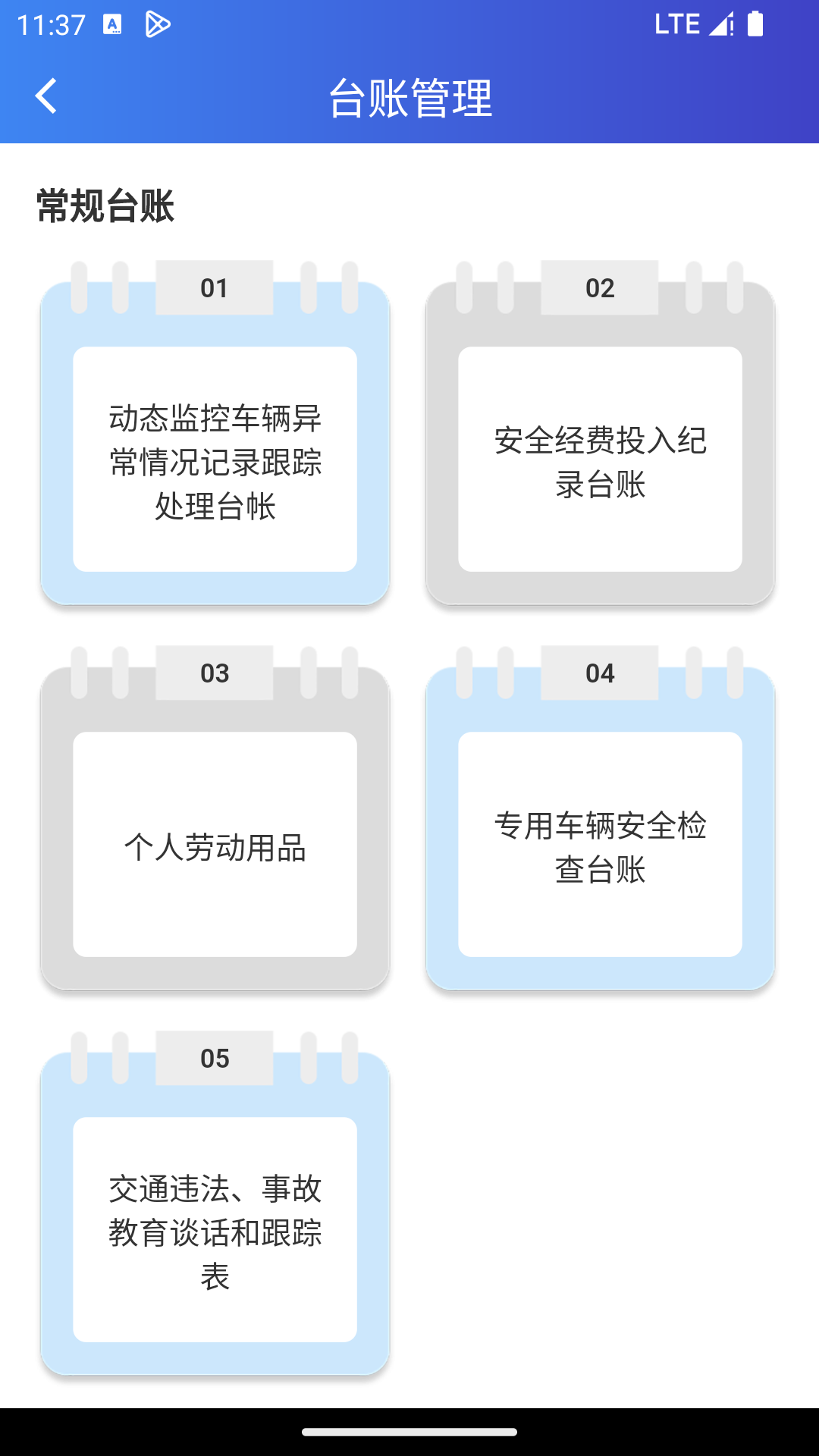819x1456 pixels.
Task: Open card 02 安全经费投入纪录台账
Action: pos(600,460)
